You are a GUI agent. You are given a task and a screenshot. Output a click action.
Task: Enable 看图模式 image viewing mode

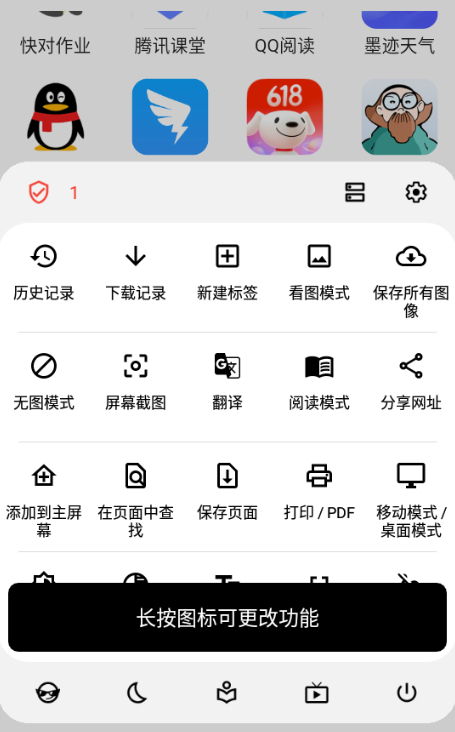[319, 273]
